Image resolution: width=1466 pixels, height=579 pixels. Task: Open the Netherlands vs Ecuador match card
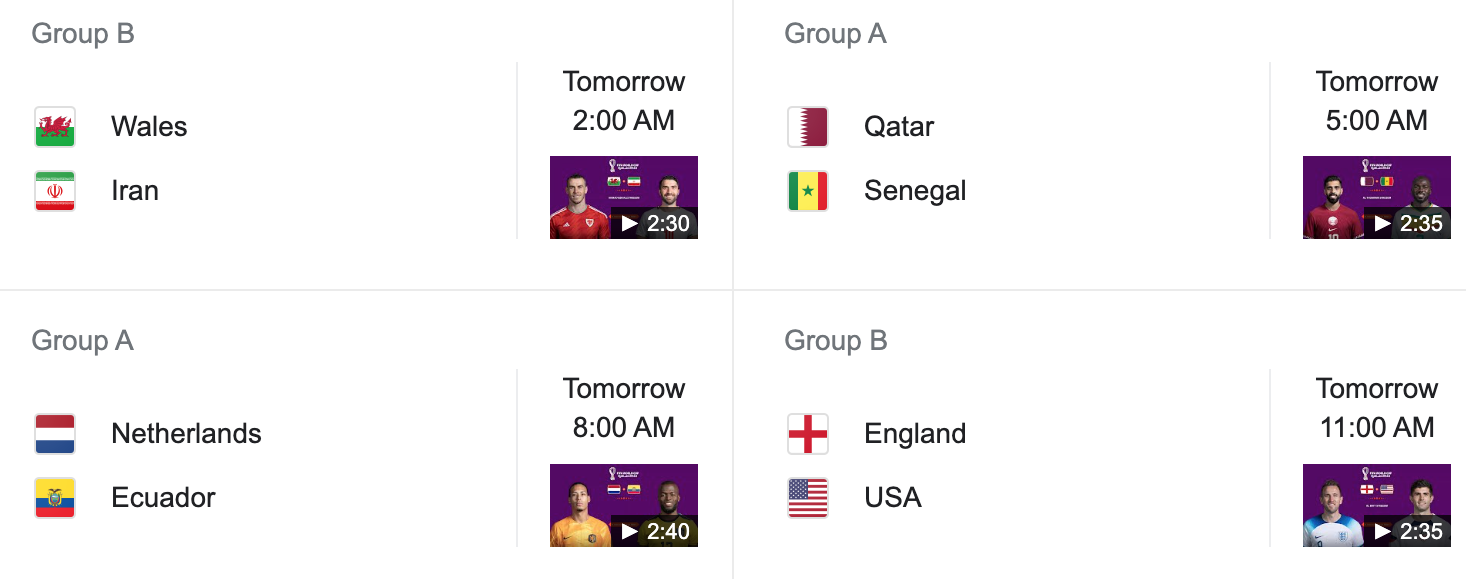point(270,465)
